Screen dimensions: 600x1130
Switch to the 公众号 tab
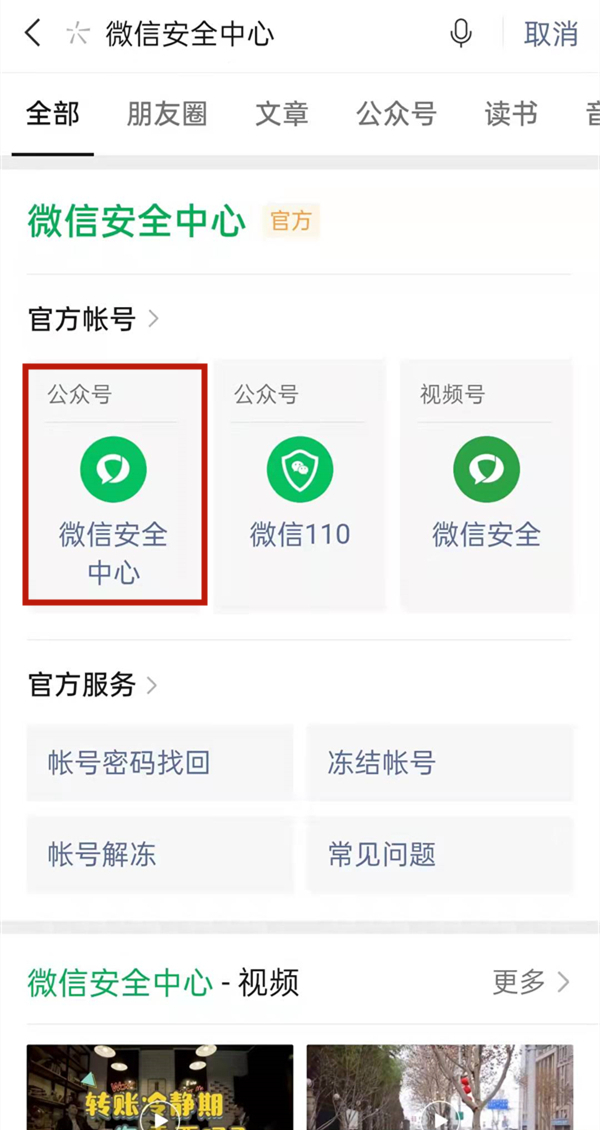click(x=396, y=114)
